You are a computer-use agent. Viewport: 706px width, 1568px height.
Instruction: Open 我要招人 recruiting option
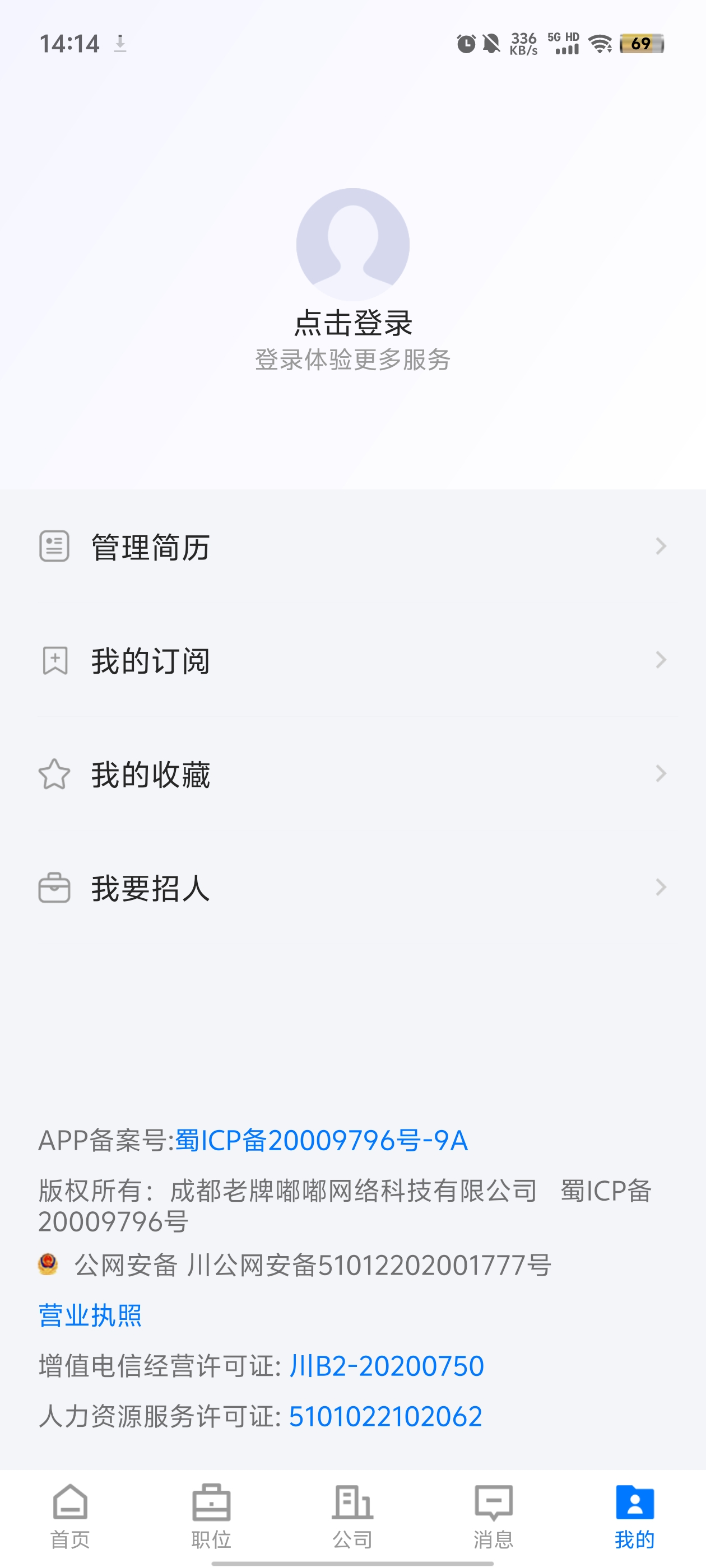coord(352,888)
